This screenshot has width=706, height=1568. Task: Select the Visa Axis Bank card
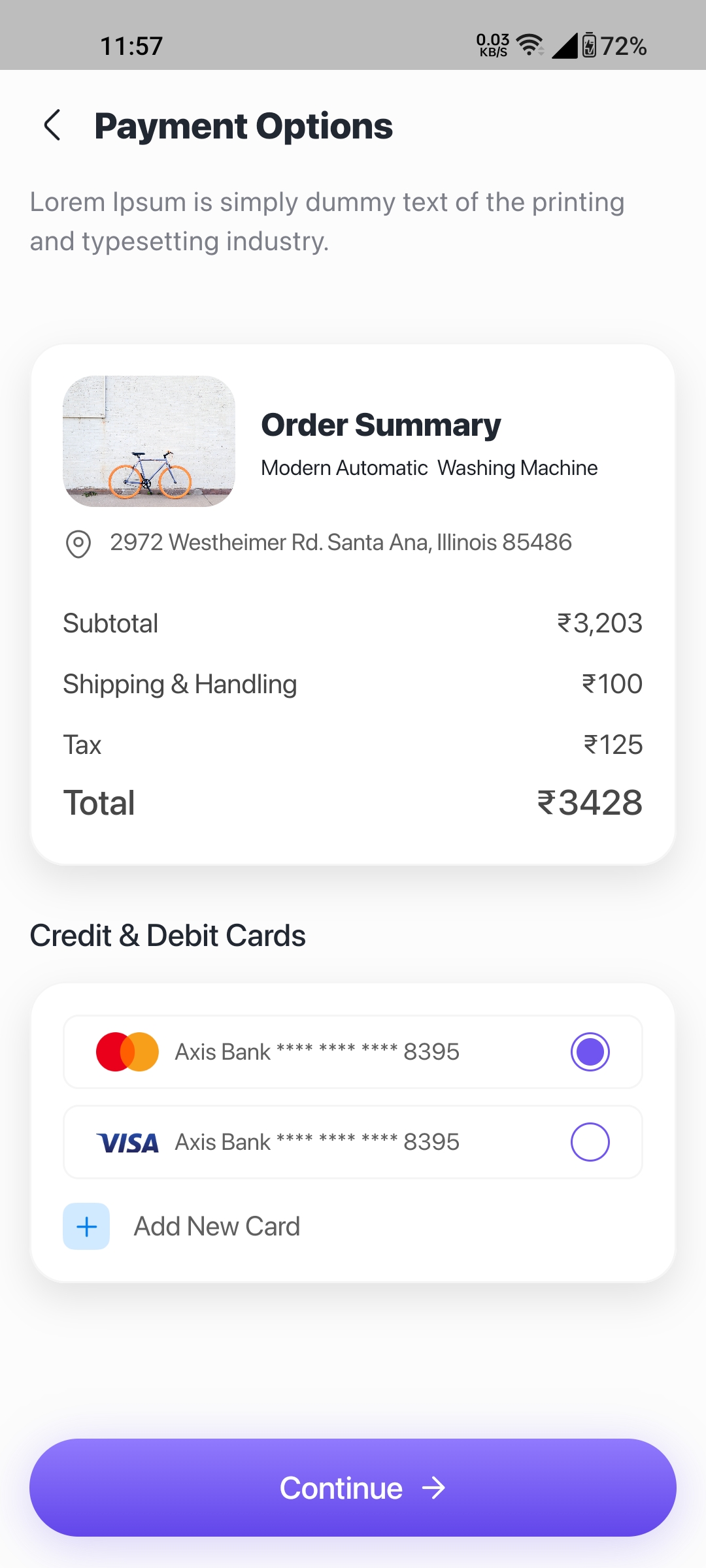coord(590,1142)
